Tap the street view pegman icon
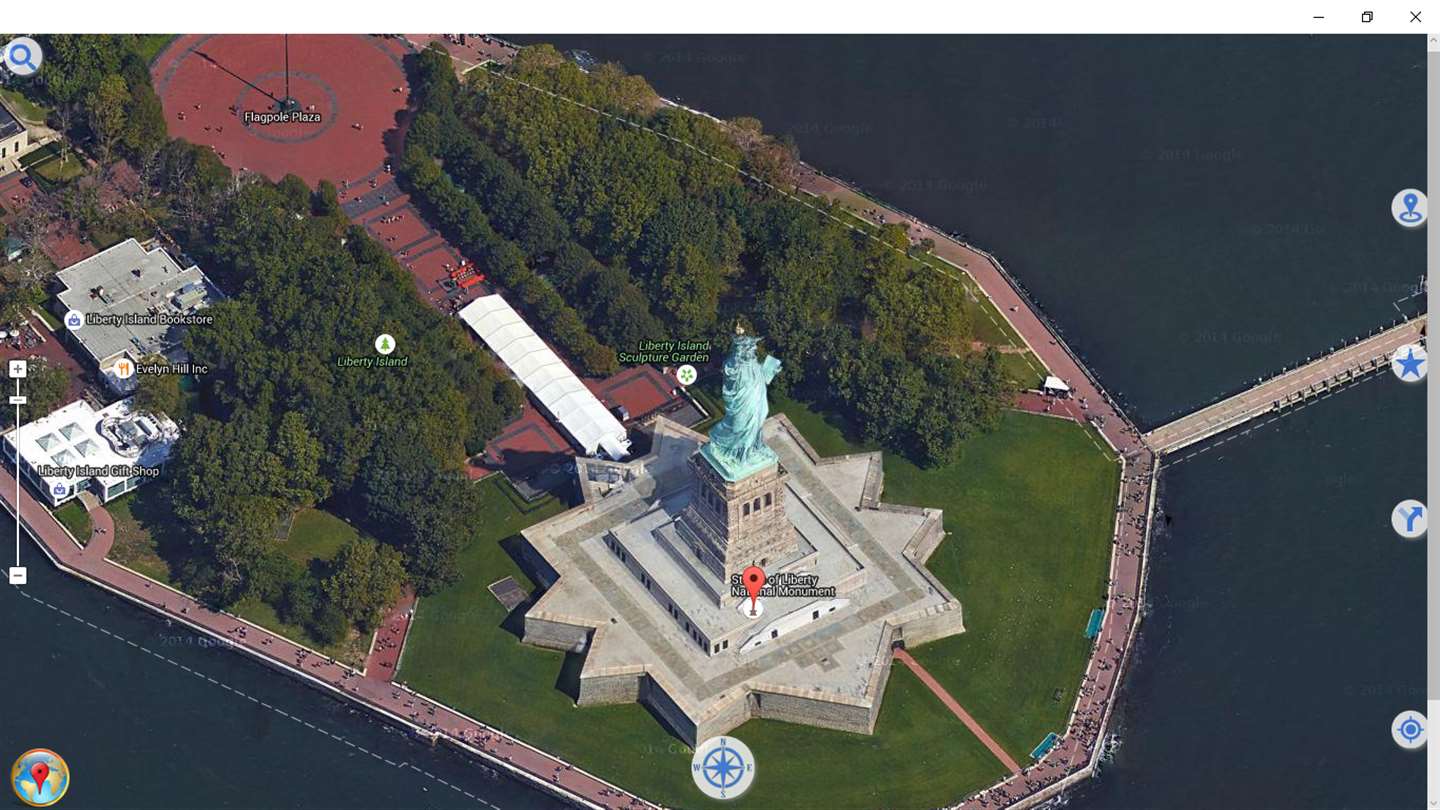Image resolution: width=1440 pixels, height=810 pixels. (1410, 208)
